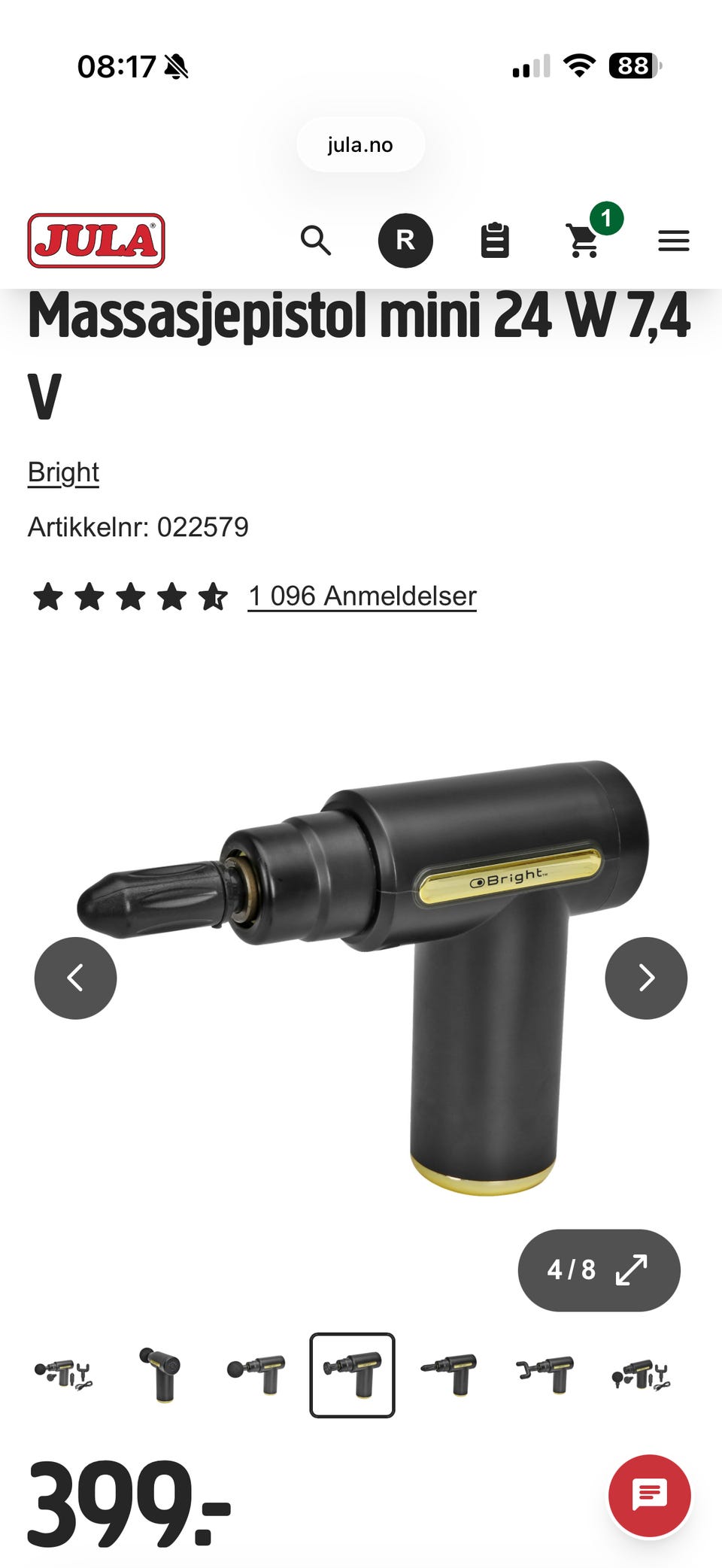722x1568 pixels.
Task: Go to Jula home via logo
Action: 96,241
